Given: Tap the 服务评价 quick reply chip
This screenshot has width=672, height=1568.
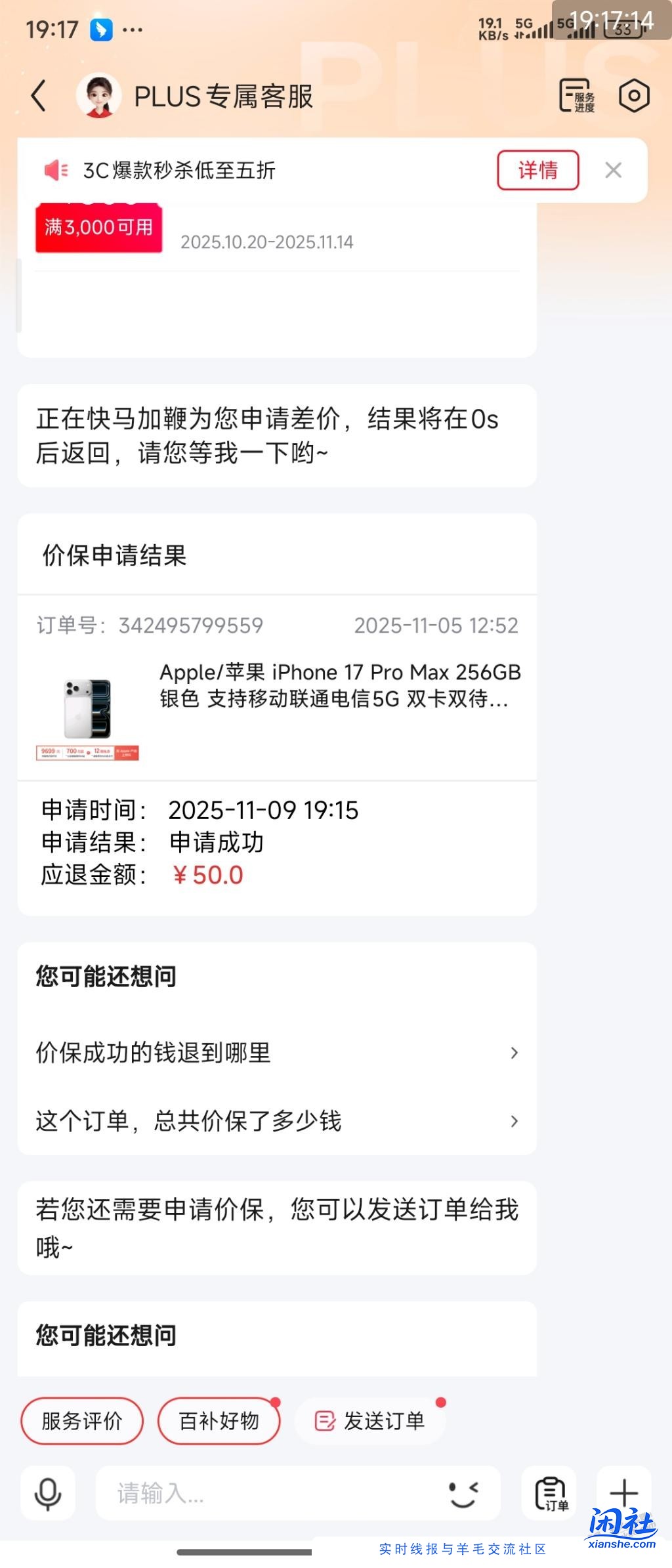Looking at the screenshot, I should [x=82, y=1422].
